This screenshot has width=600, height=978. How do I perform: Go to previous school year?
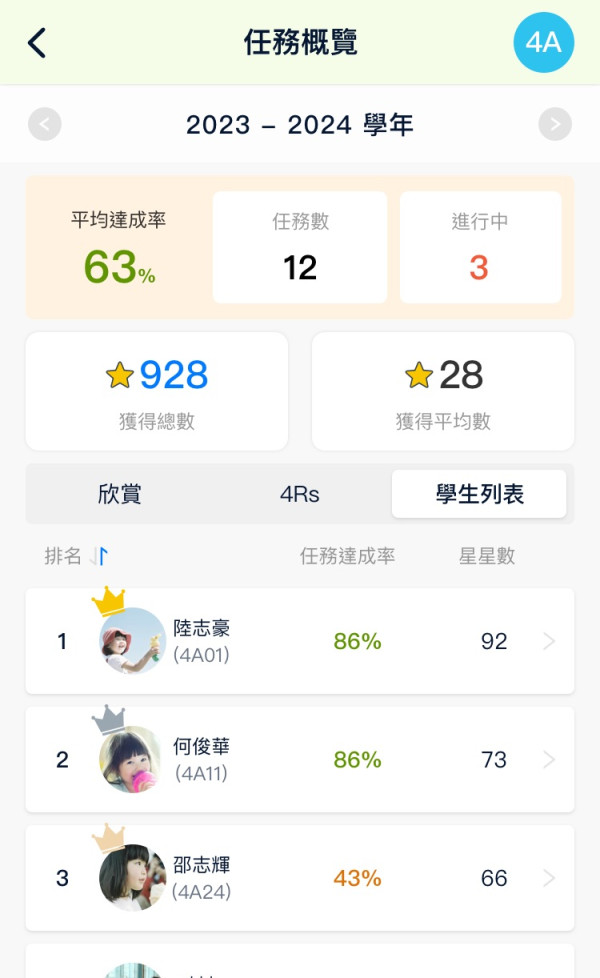[x=45, y=124]
